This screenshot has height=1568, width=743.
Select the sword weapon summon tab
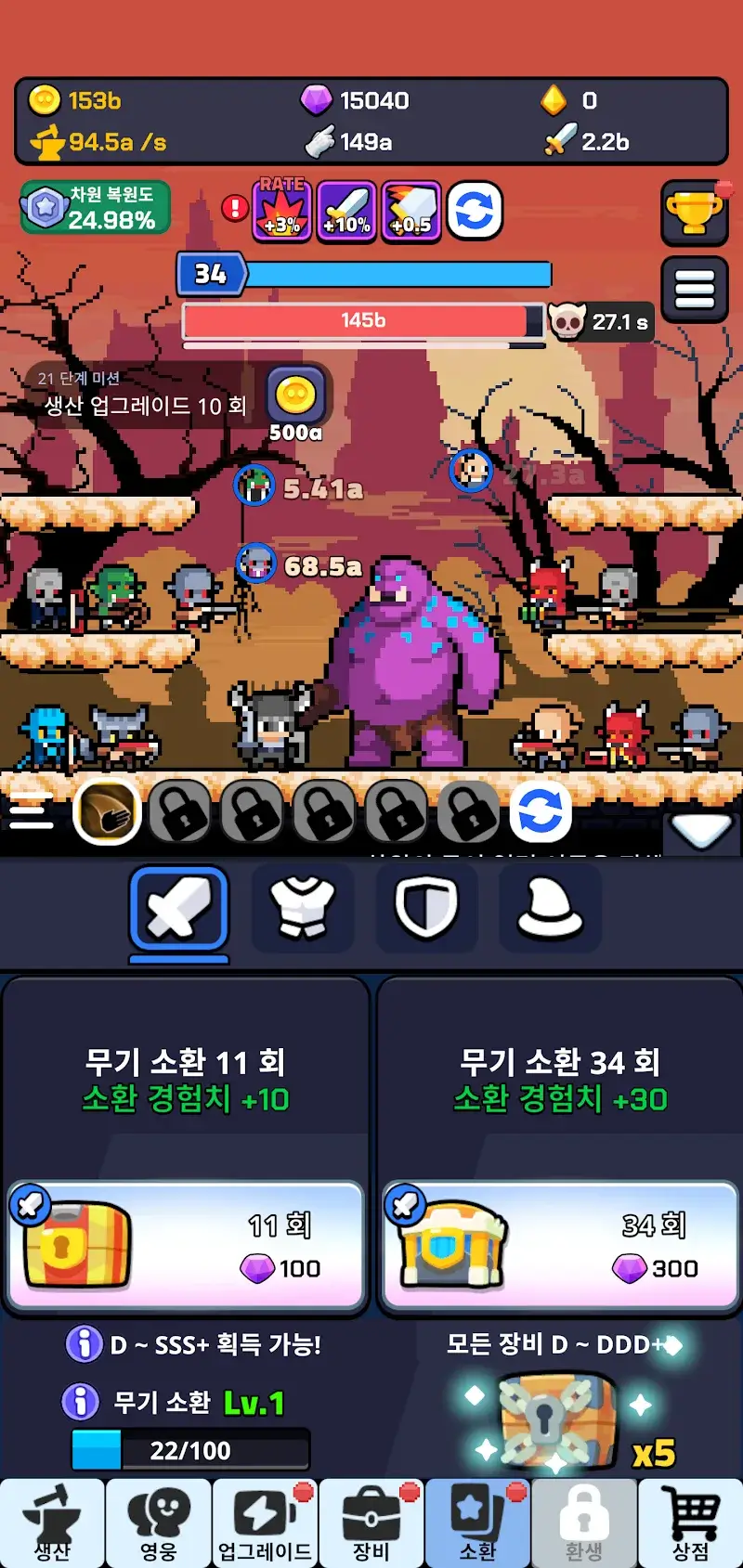[x=178, y=910]
